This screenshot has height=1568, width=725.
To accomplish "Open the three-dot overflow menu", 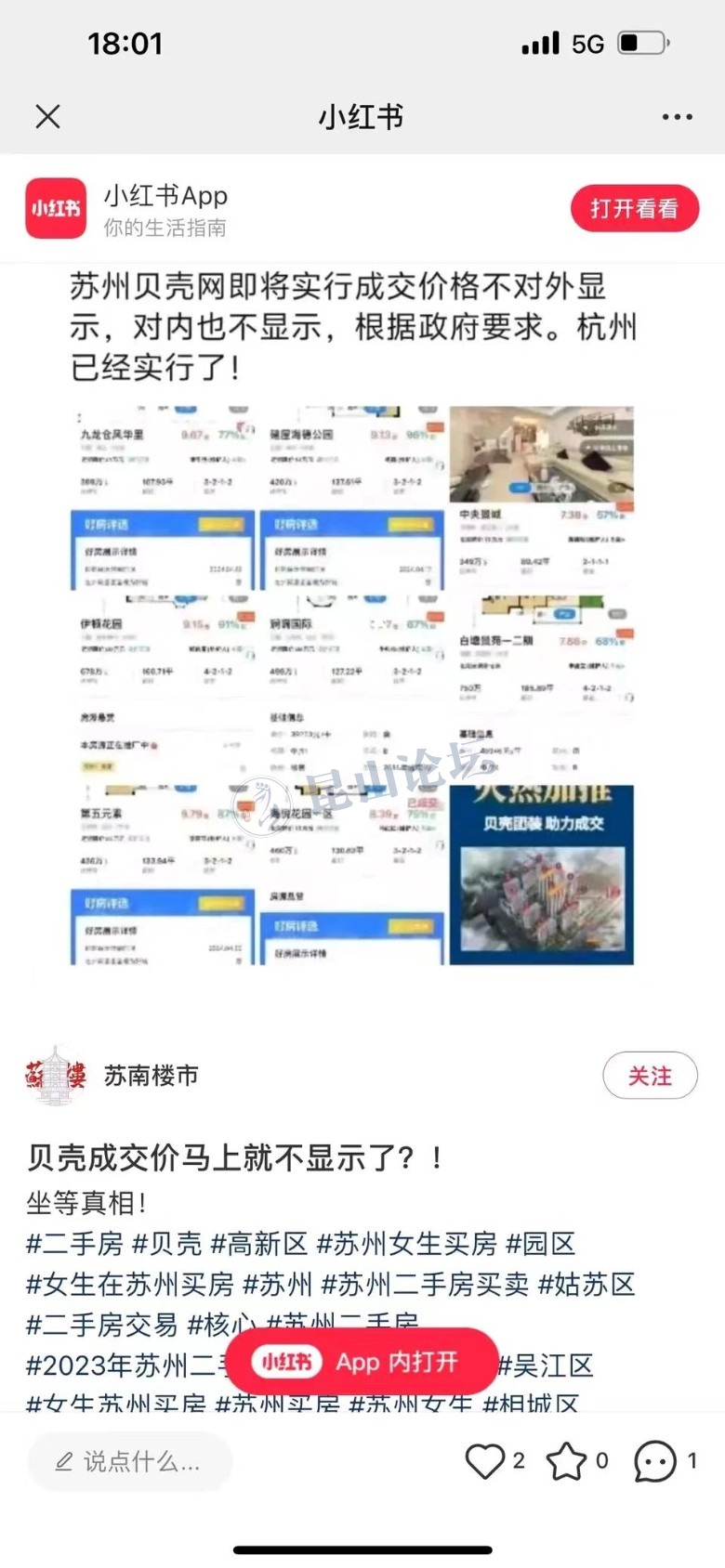I will pyautogui.click(x=677, y=117).
